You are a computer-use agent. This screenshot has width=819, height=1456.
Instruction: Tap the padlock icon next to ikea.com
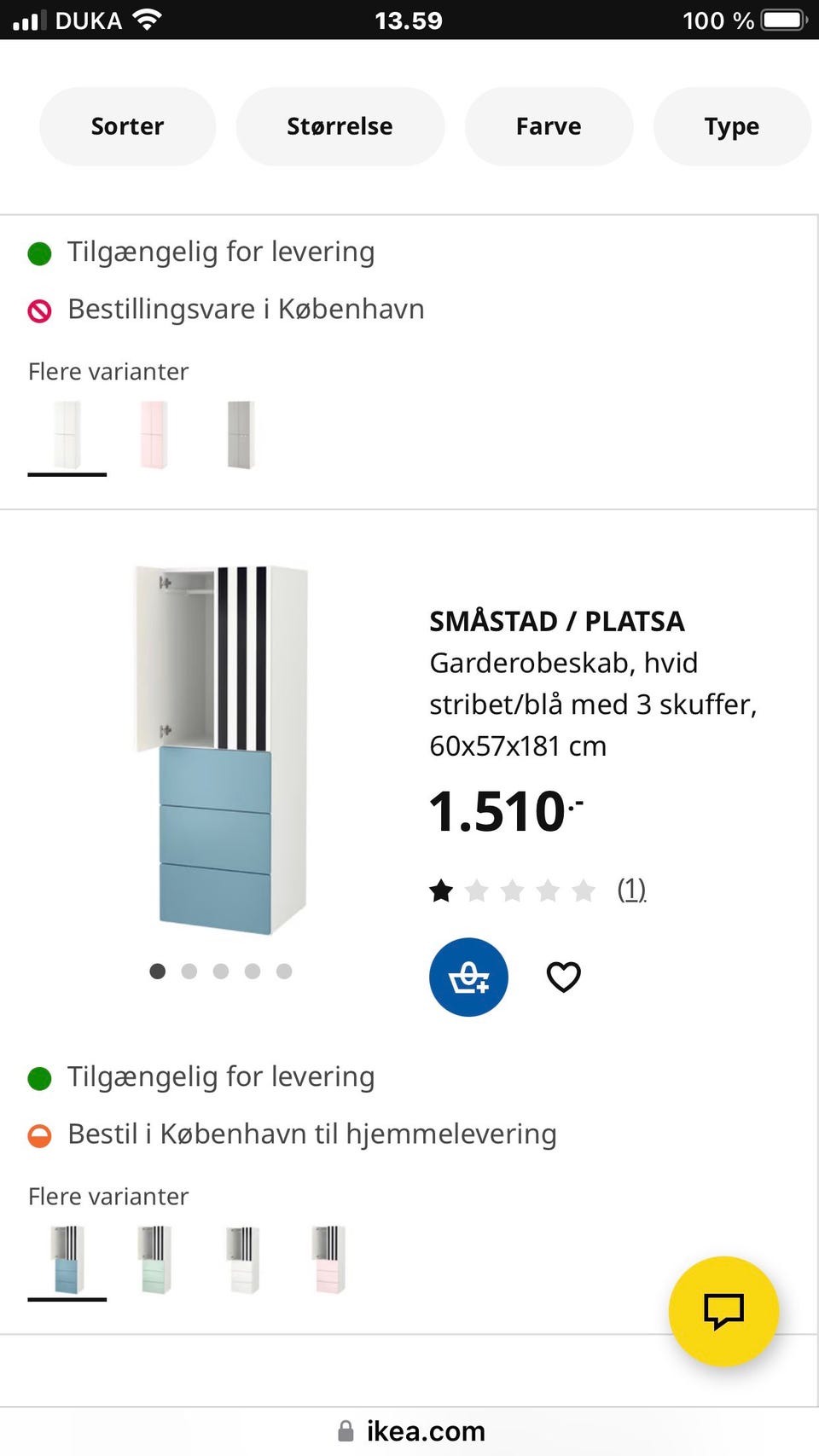coord(346,1430)
